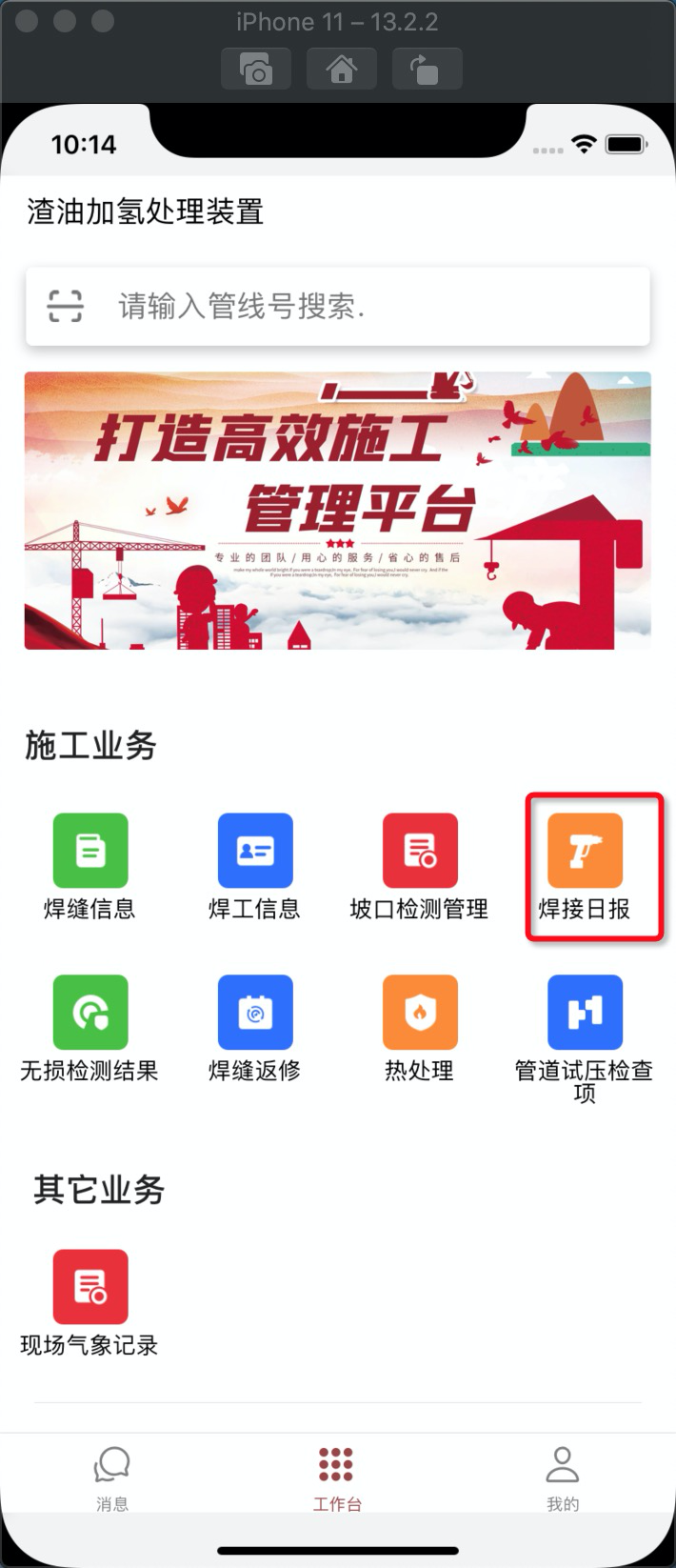Tap the simulator home button
The image size is (676, 1568).
coord(341,70)
